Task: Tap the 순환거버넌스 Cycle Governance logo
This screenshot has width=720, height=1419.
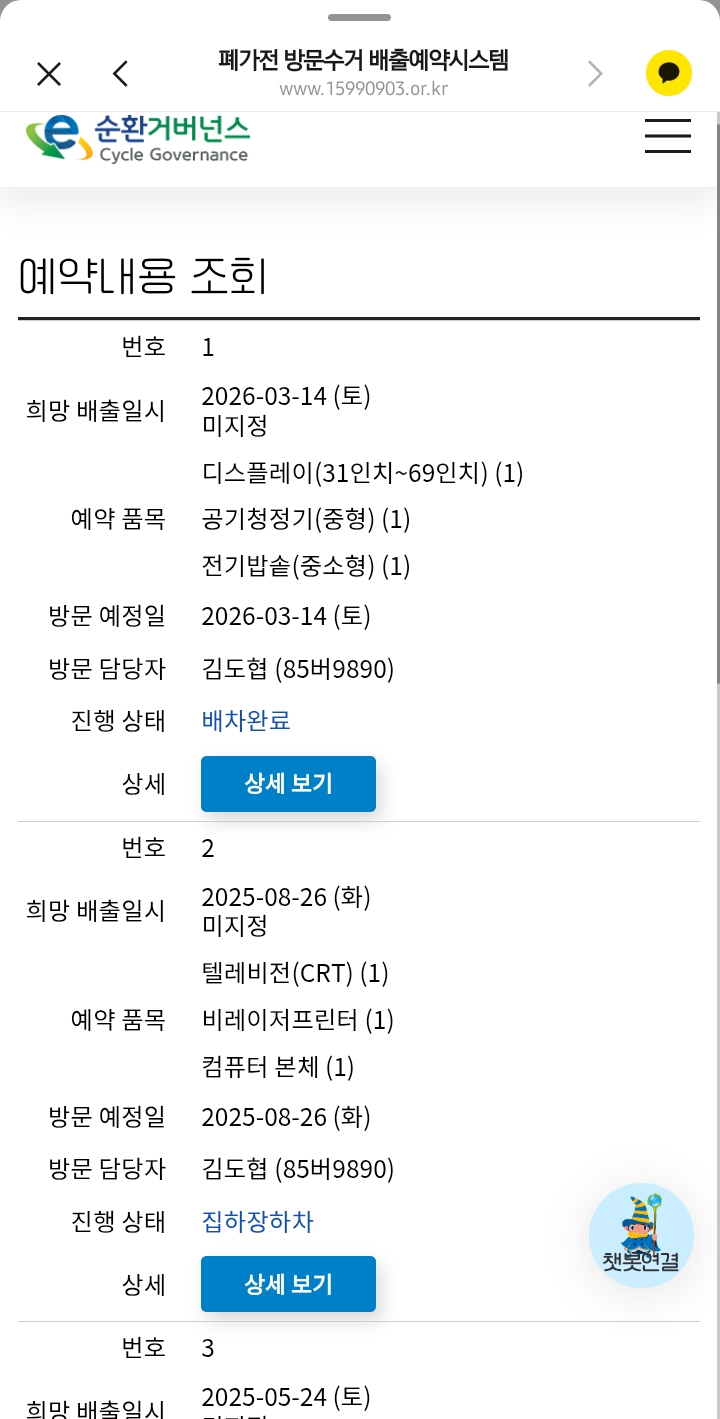Action: [x=137, y=138]
